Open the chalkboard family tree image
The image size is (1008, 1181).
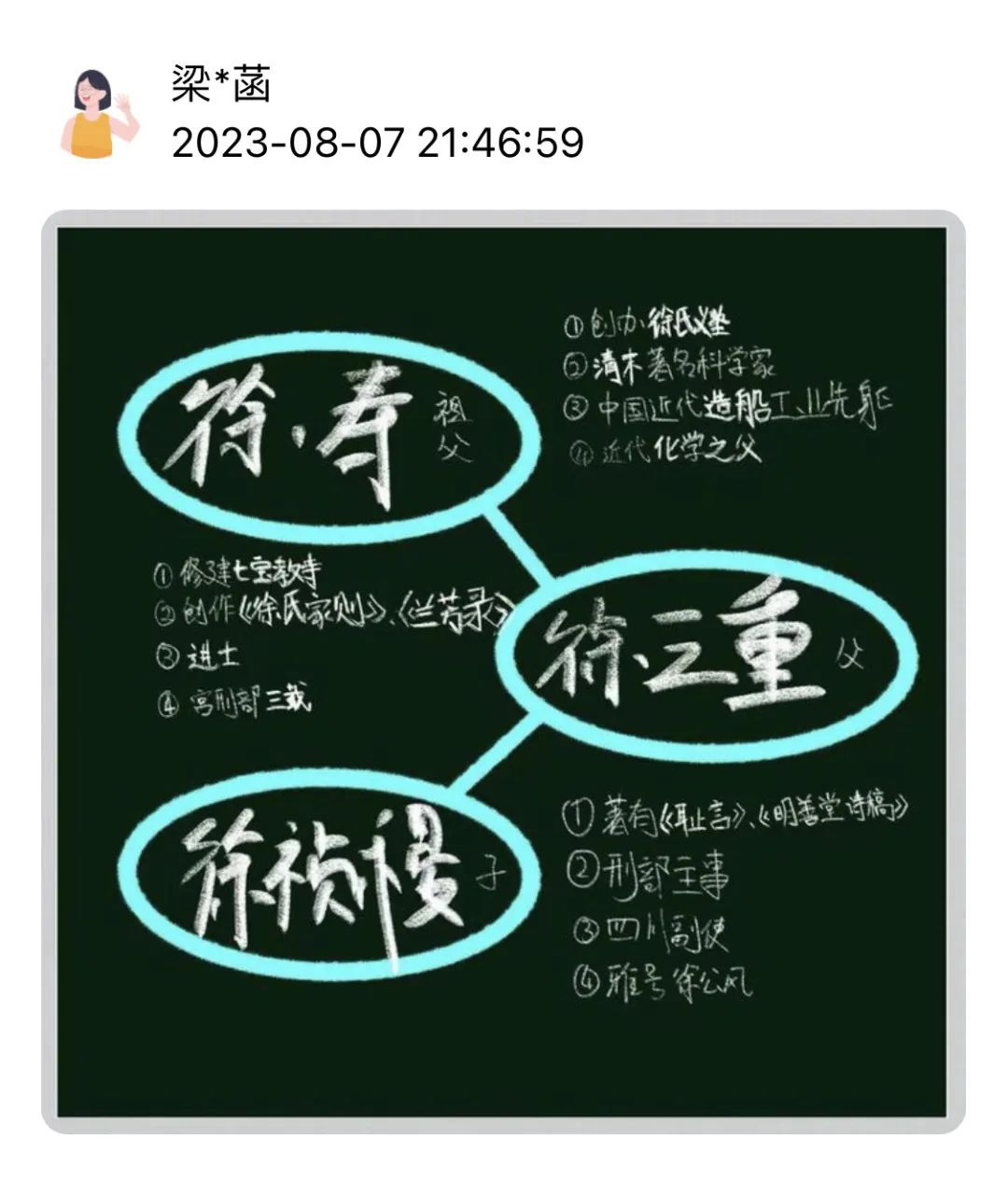[x=502, y=670]
